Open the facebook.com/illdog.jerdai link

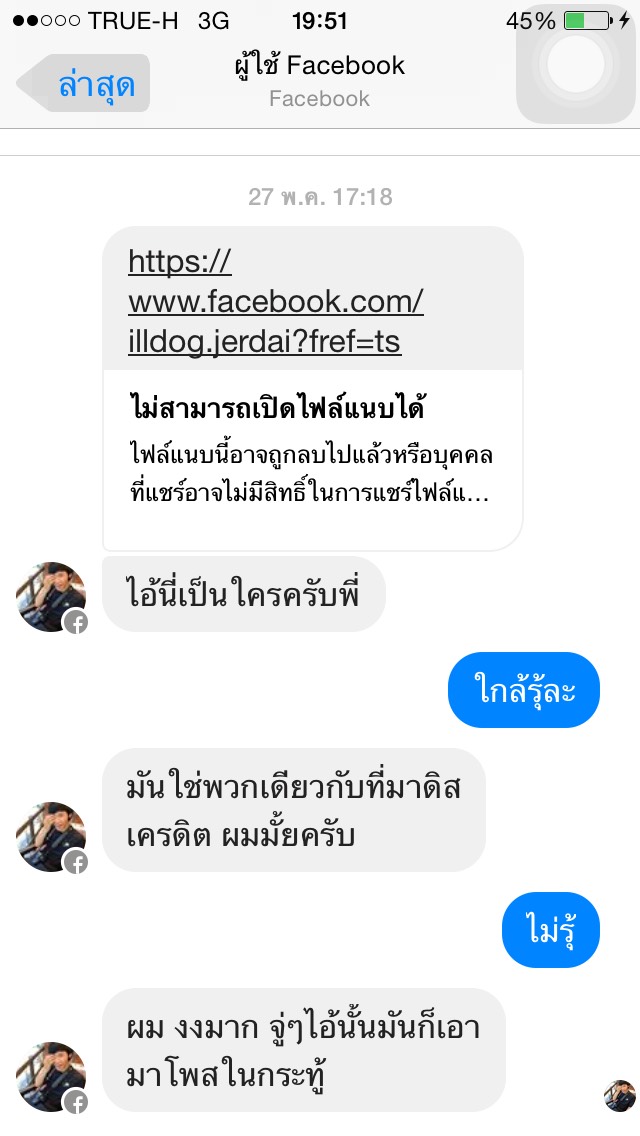pyautogui.click(x=275, y=301)
